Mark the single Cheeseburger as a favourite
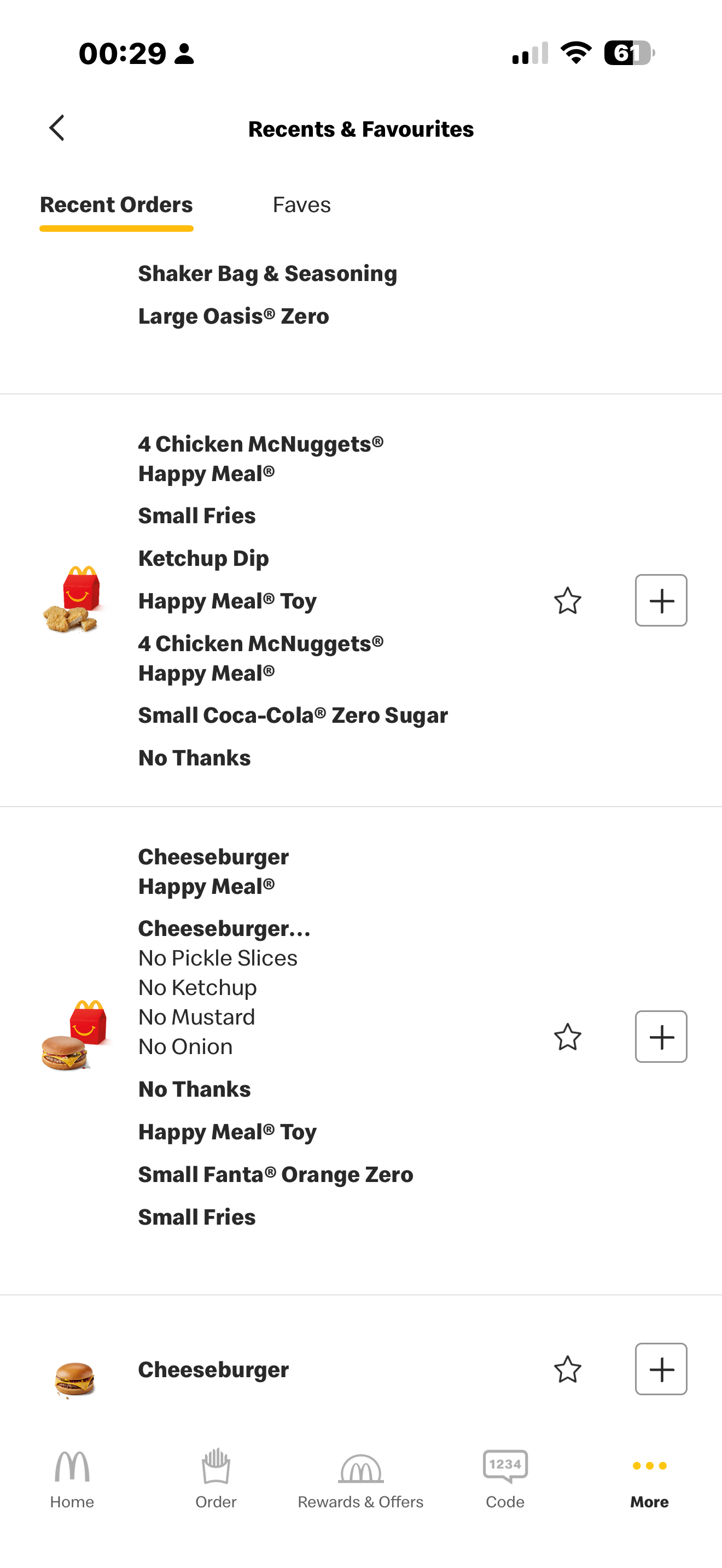 point(567,1370)
